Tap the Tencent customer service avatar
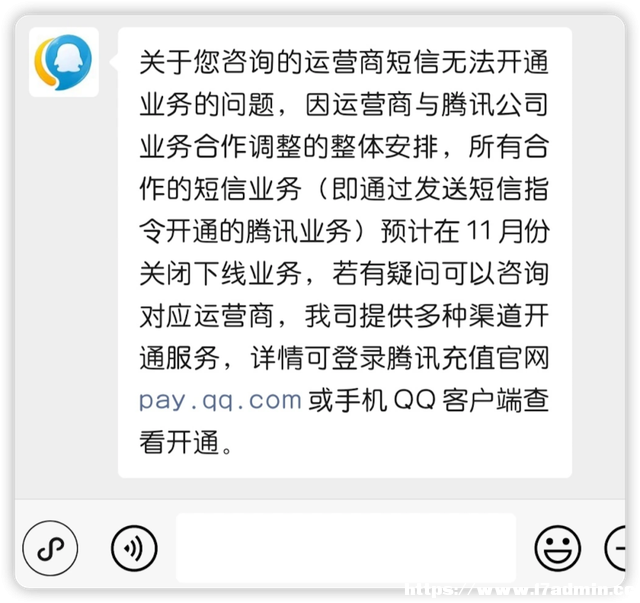640x603 pixels. click(63, 62)
